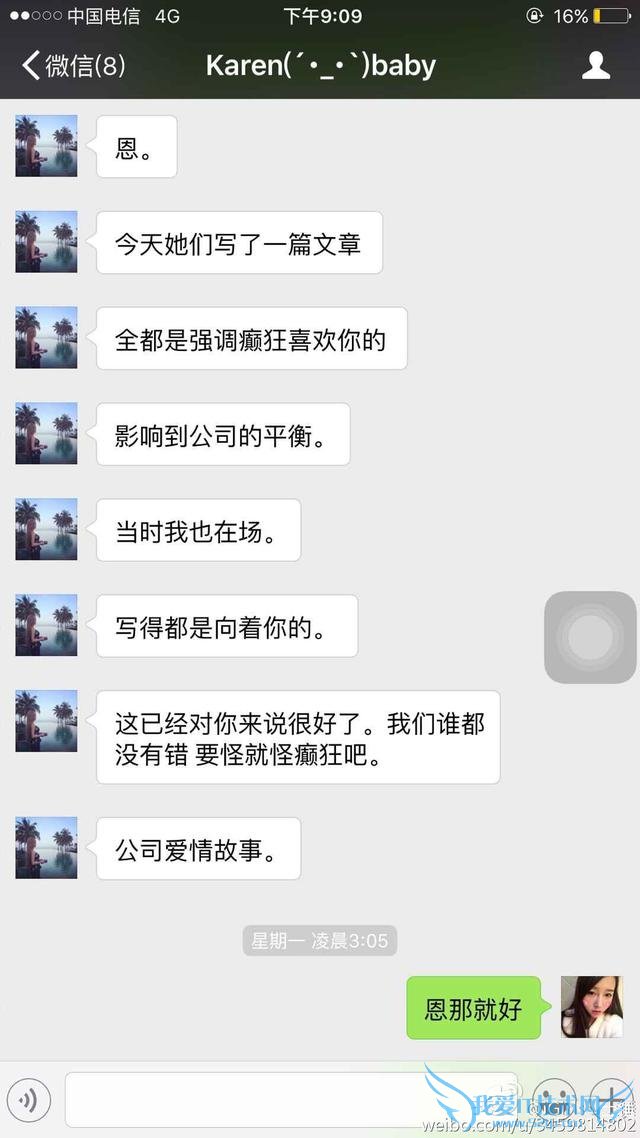Go back to the 微信 chat list
This screenshot has height=1138, width=640.
click(x=72, y=66)
